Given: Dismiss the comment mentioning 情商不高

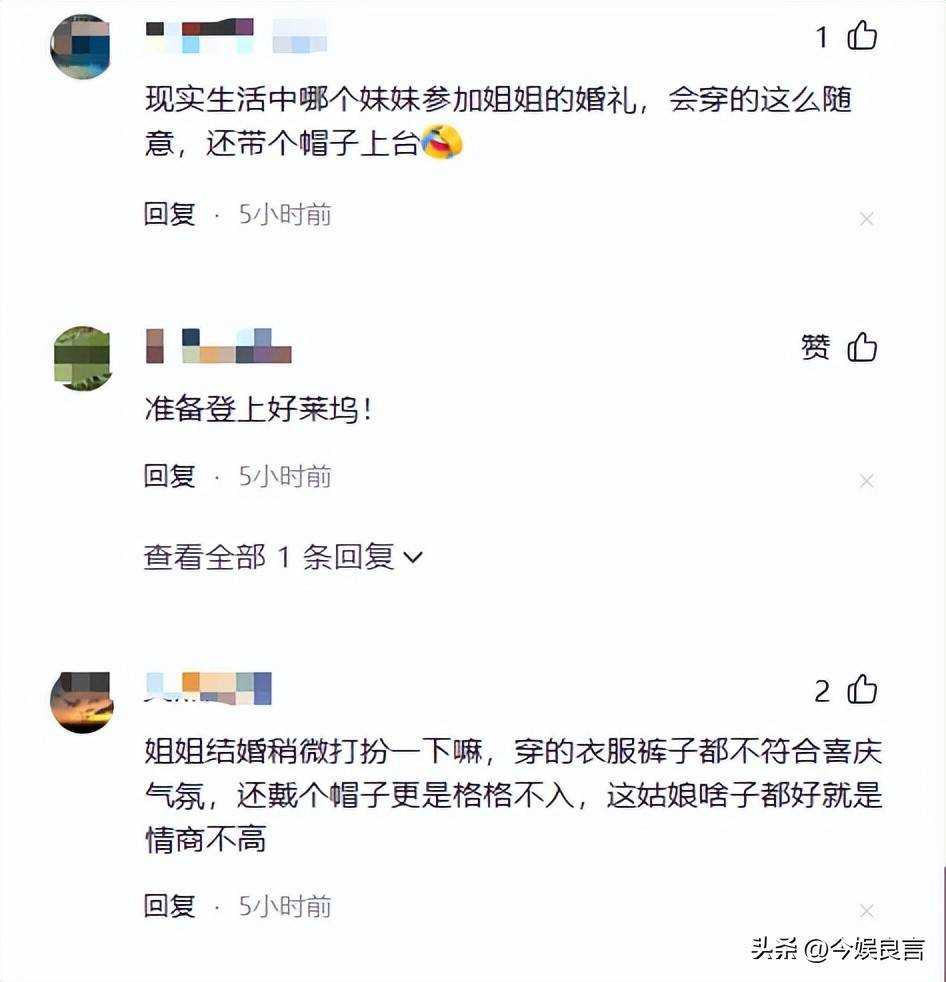Looking at the screenshot, I should point(867,911).
